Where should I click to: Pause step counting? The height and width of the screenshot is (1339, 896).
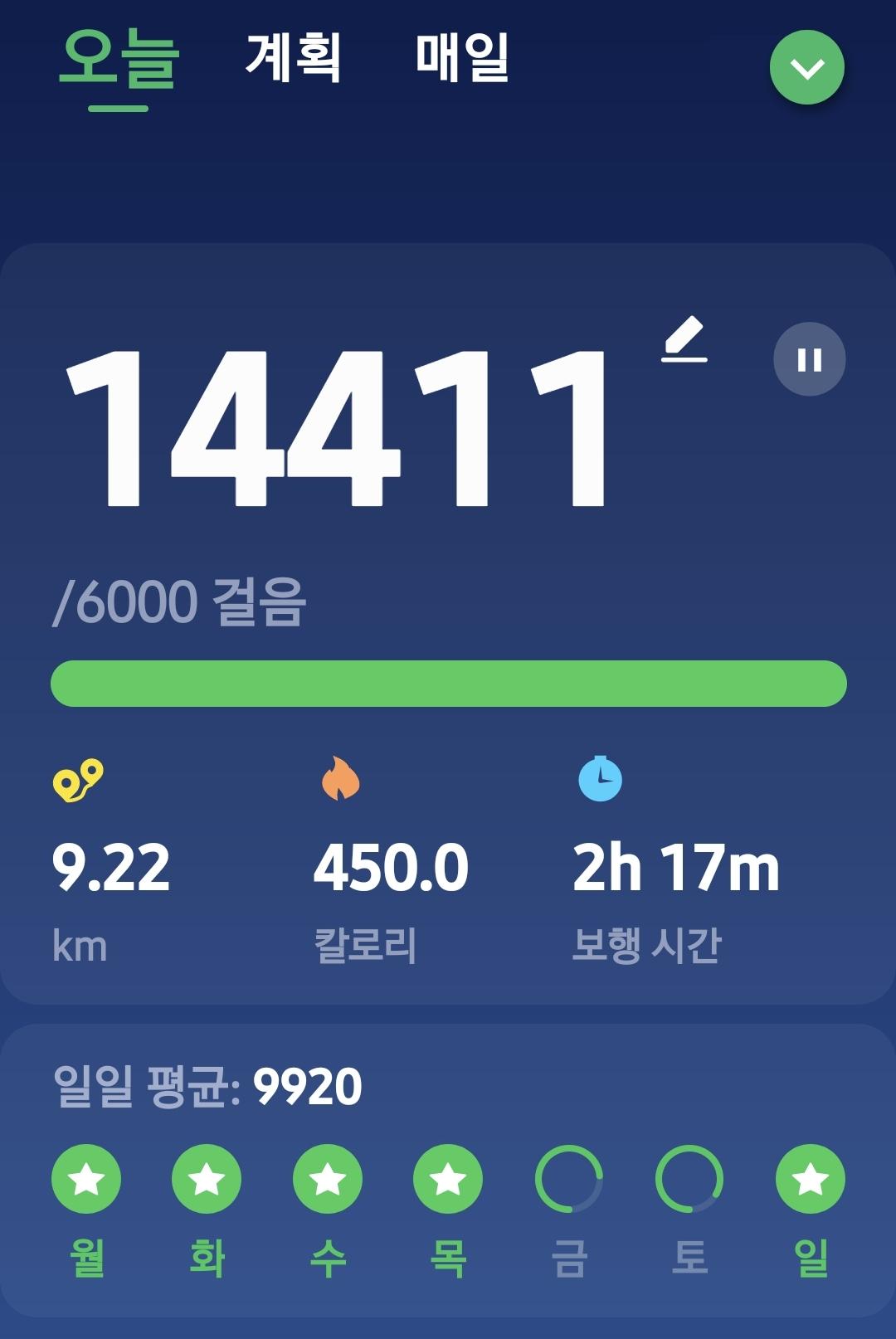809,359
